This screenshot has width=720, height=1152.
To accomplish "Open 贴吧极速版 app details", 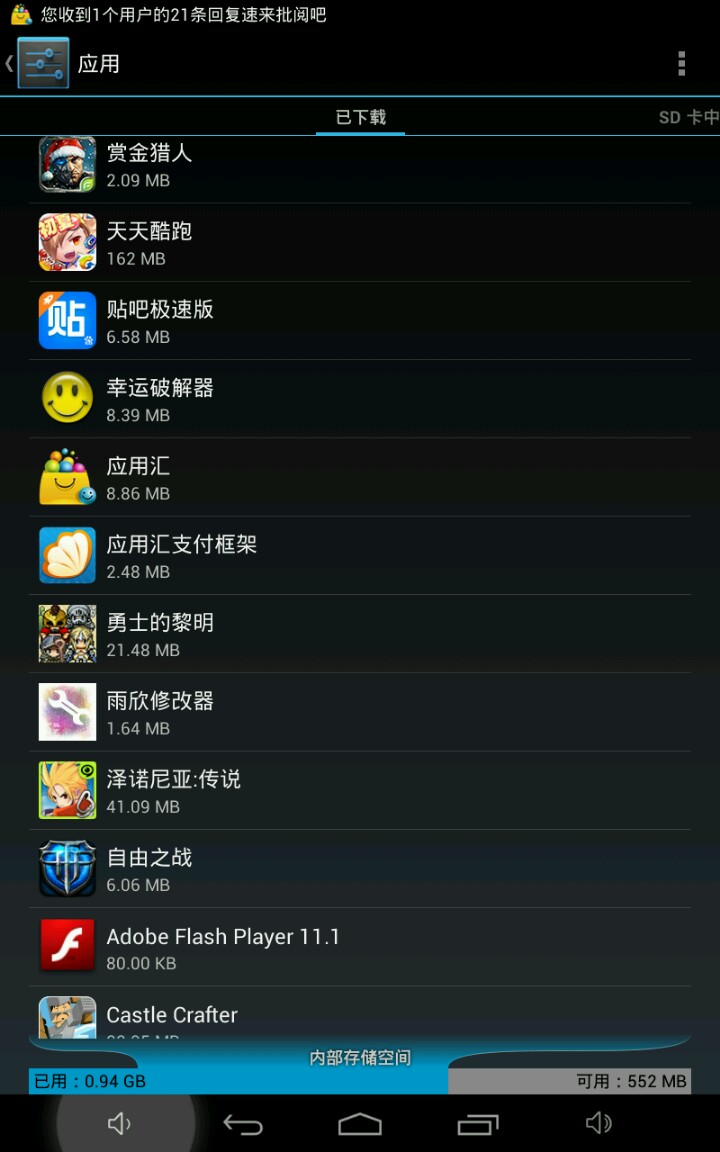I will tap(360, 321).
